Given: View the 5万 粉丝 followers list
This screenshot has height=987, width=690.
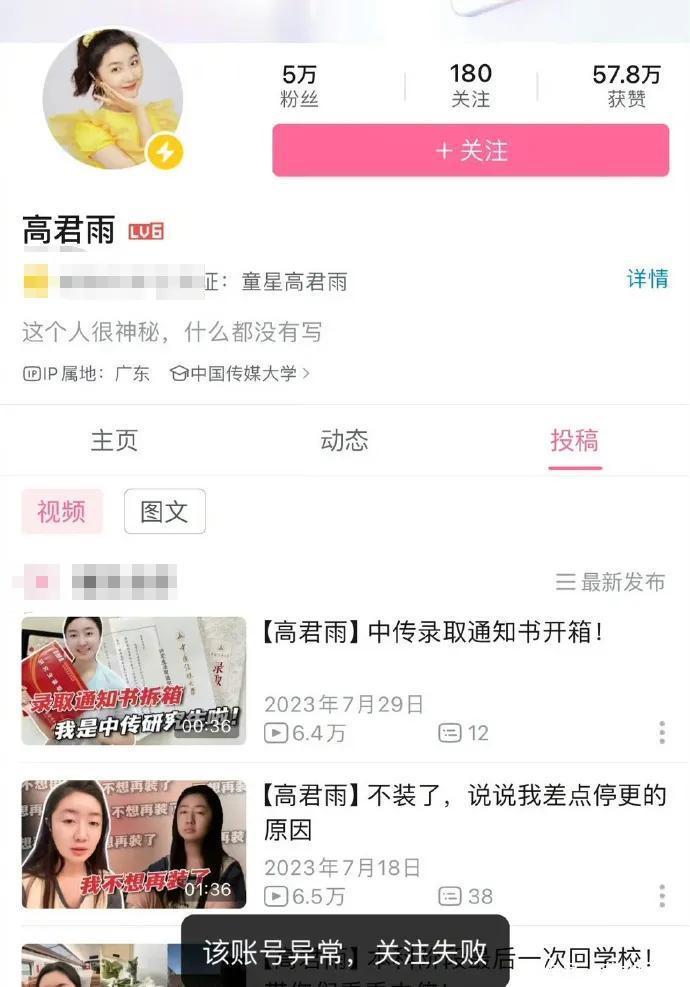Looking at the screenshot, I should 299,86.
